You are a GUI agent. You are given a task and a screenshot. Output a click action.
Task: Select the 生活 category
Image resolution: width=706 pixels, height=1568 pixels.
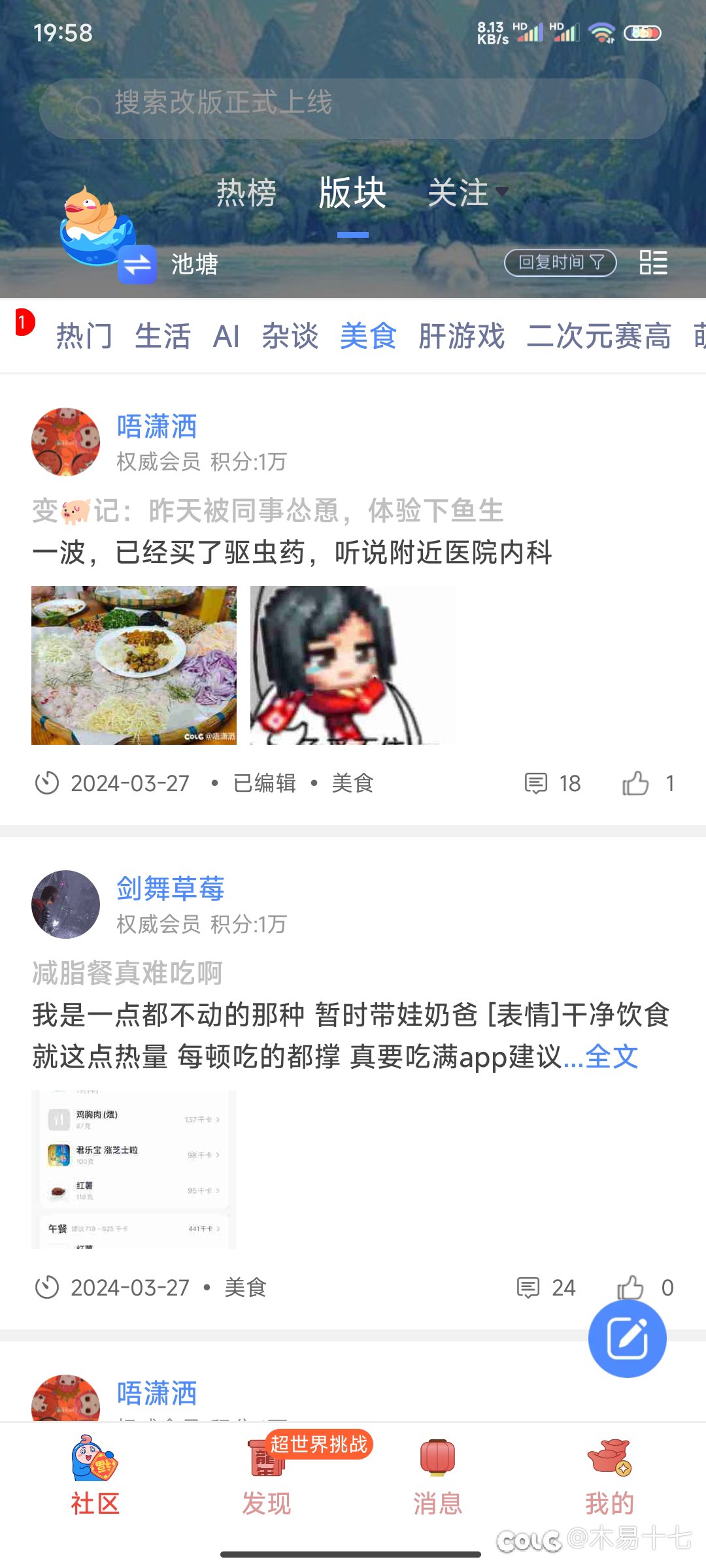click(x=163, y=336)
